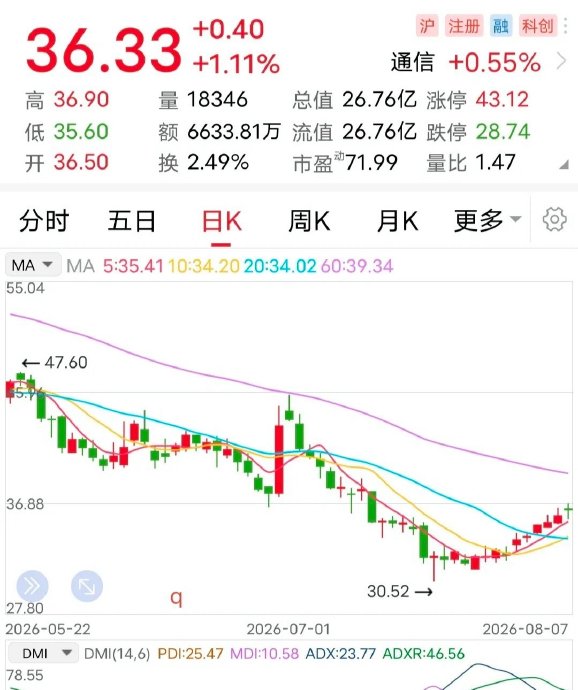Viewport: 578px width, 690px height.
Task: Expand the 更多 chart period dropdown
Action: [x=487, y=220]
